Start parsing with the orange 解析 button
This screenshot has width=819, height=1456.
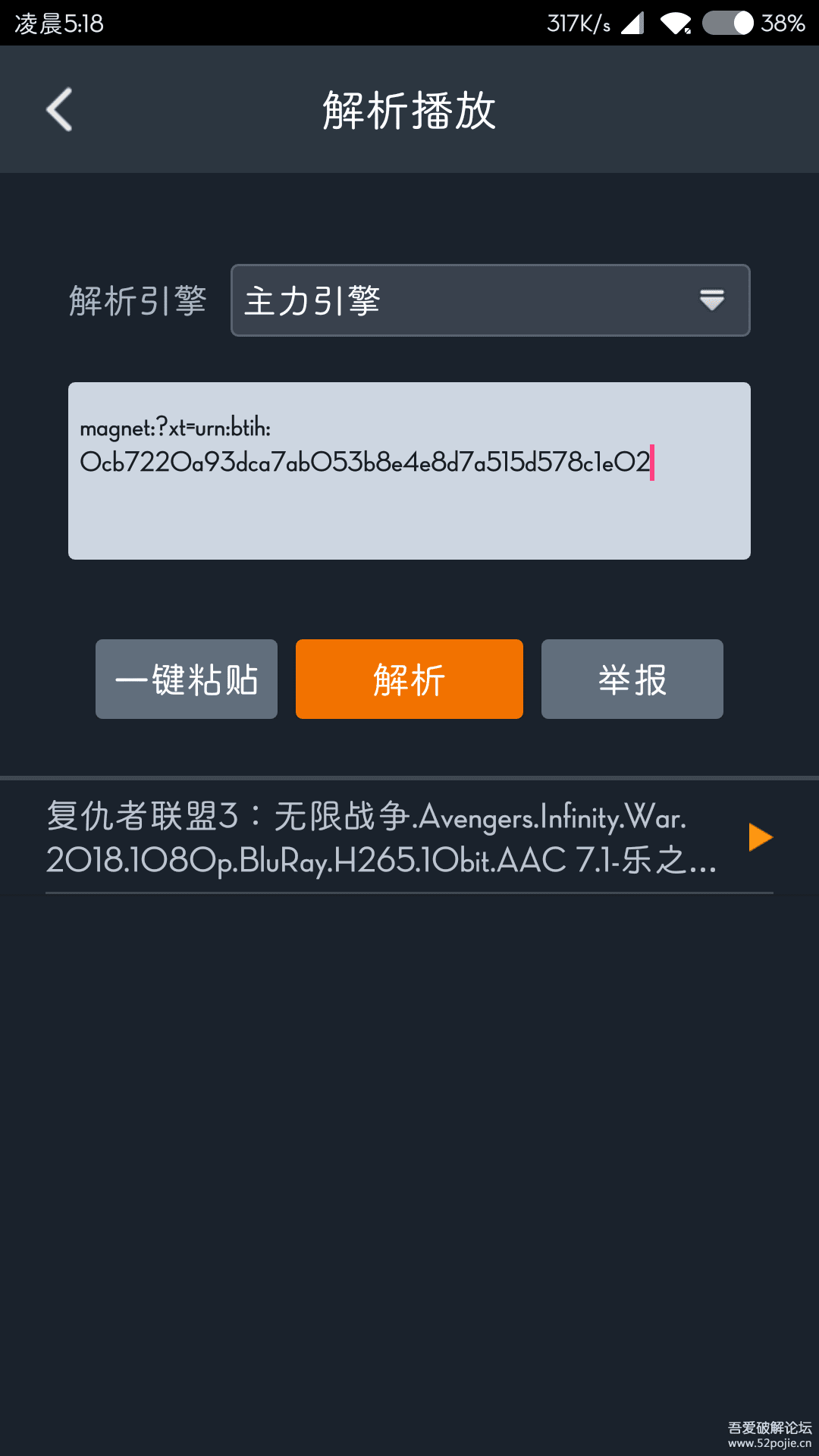409,679
